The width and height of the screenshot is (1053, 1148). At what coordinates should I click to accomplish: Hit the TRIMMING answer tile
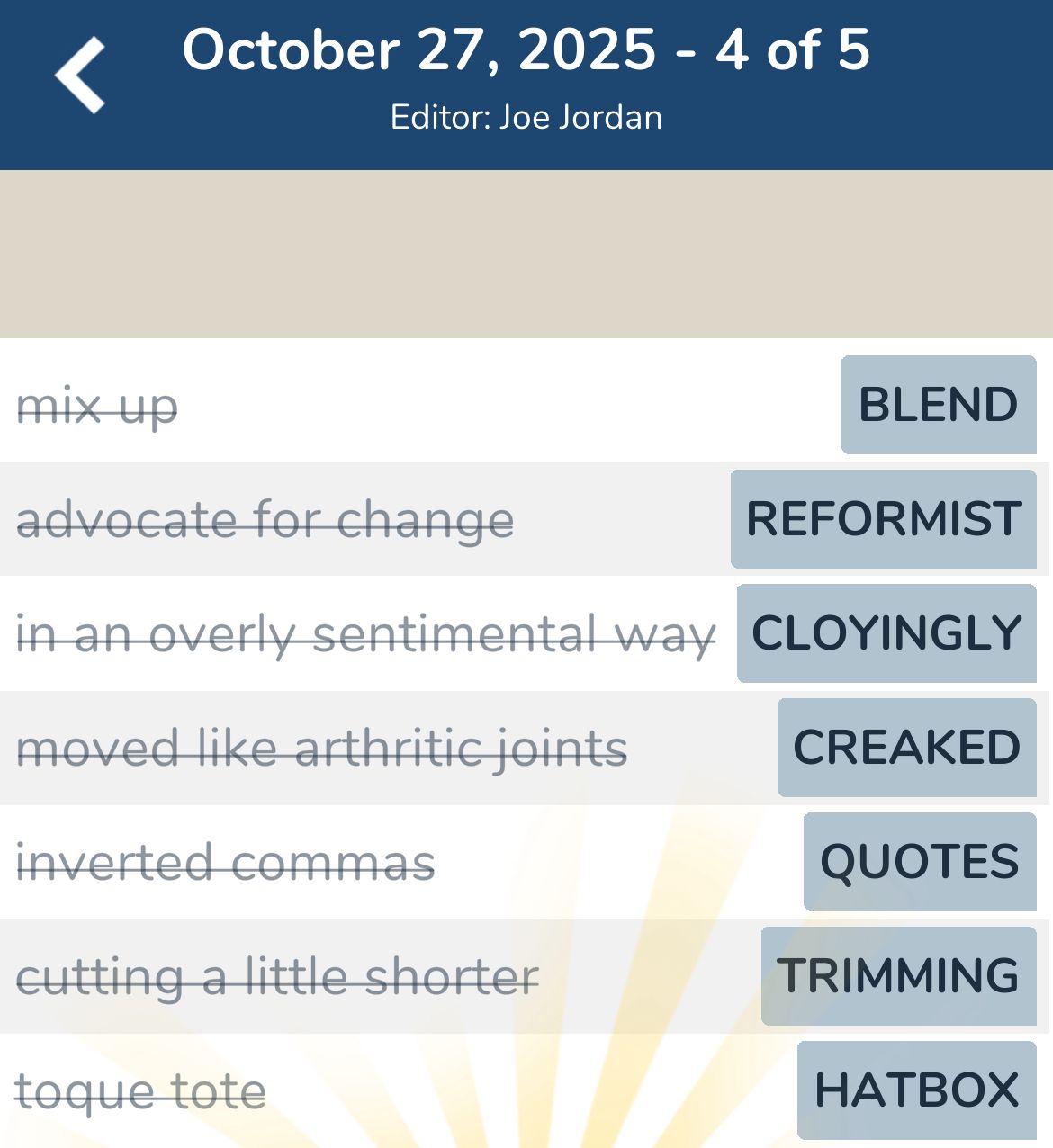pyautogui.click(x=898, y=976)
